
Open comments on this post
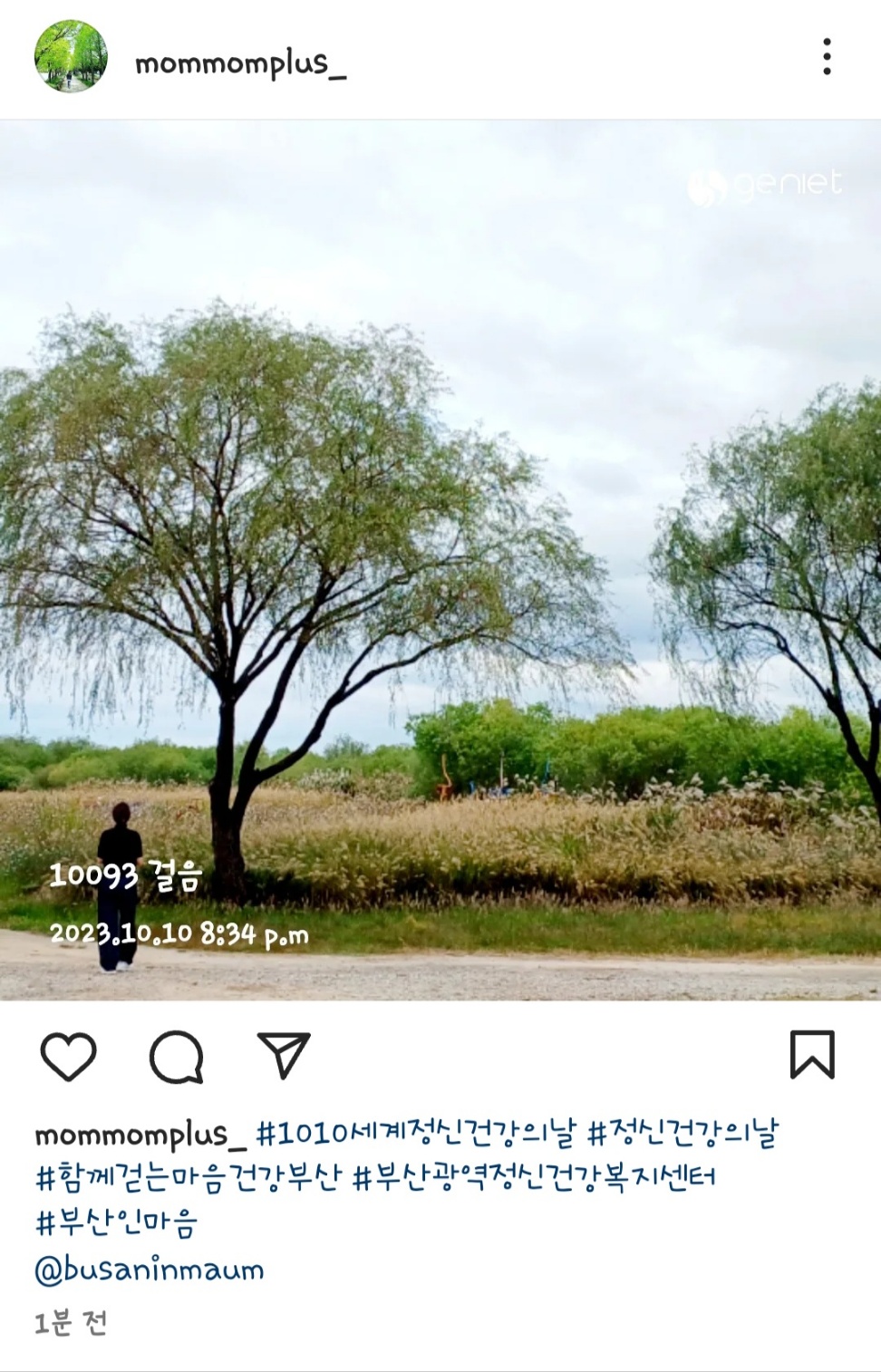[x=176, y=1056]
